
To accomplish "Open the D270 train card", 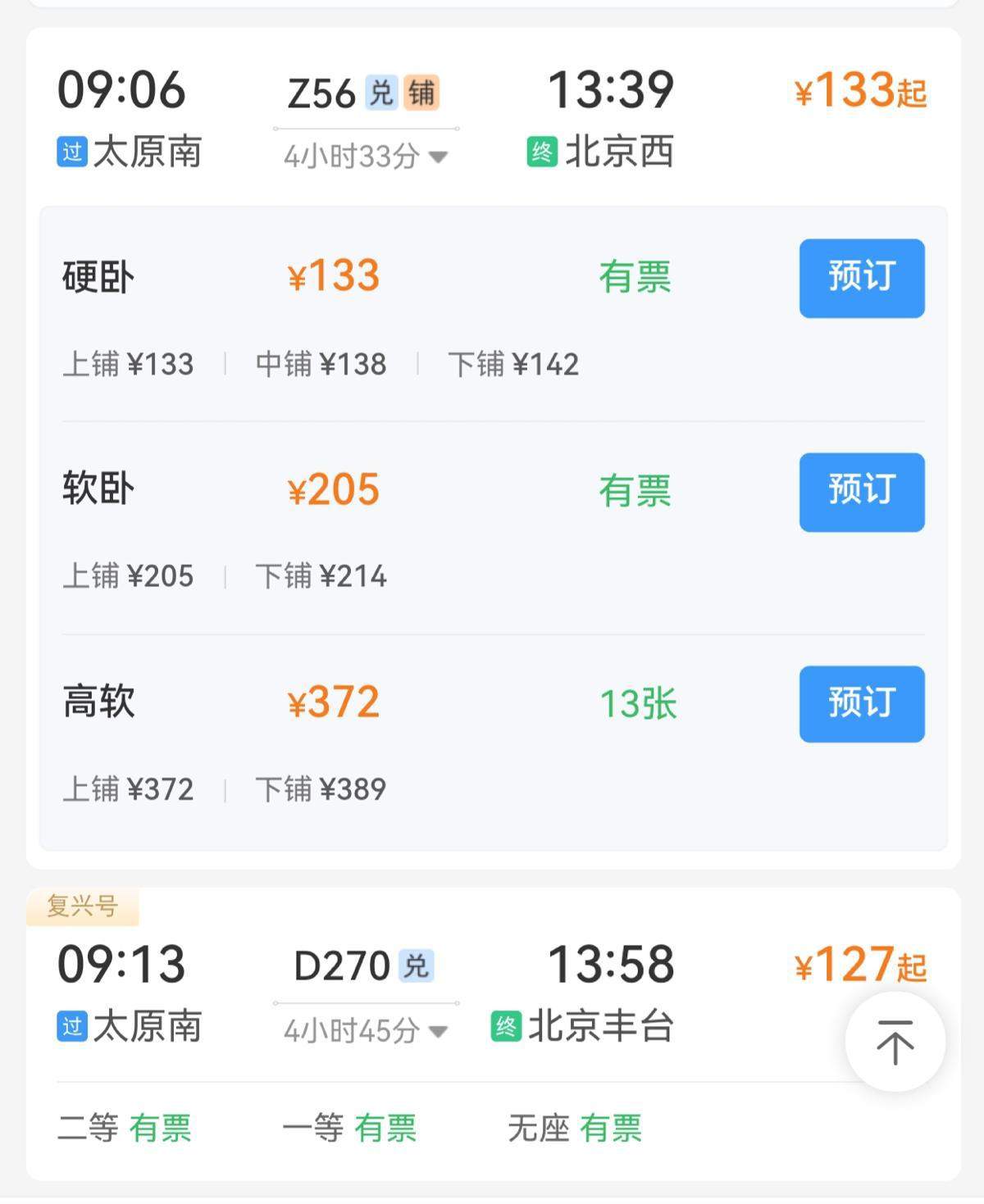I will tap(341, 965).
